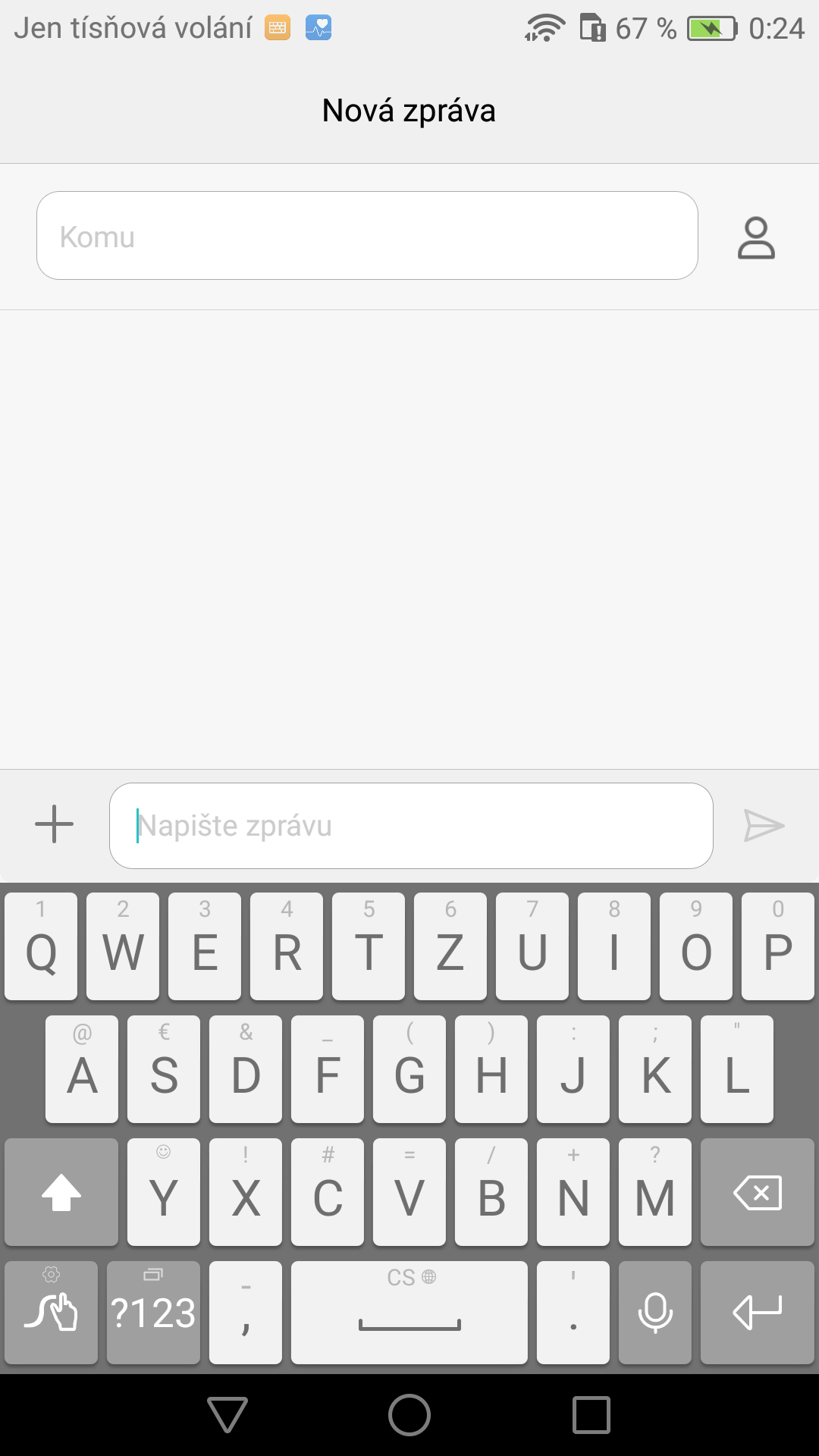The image size is (819, 1456).
Task: Send the message with arrow icon
Action: click(764, 825)
